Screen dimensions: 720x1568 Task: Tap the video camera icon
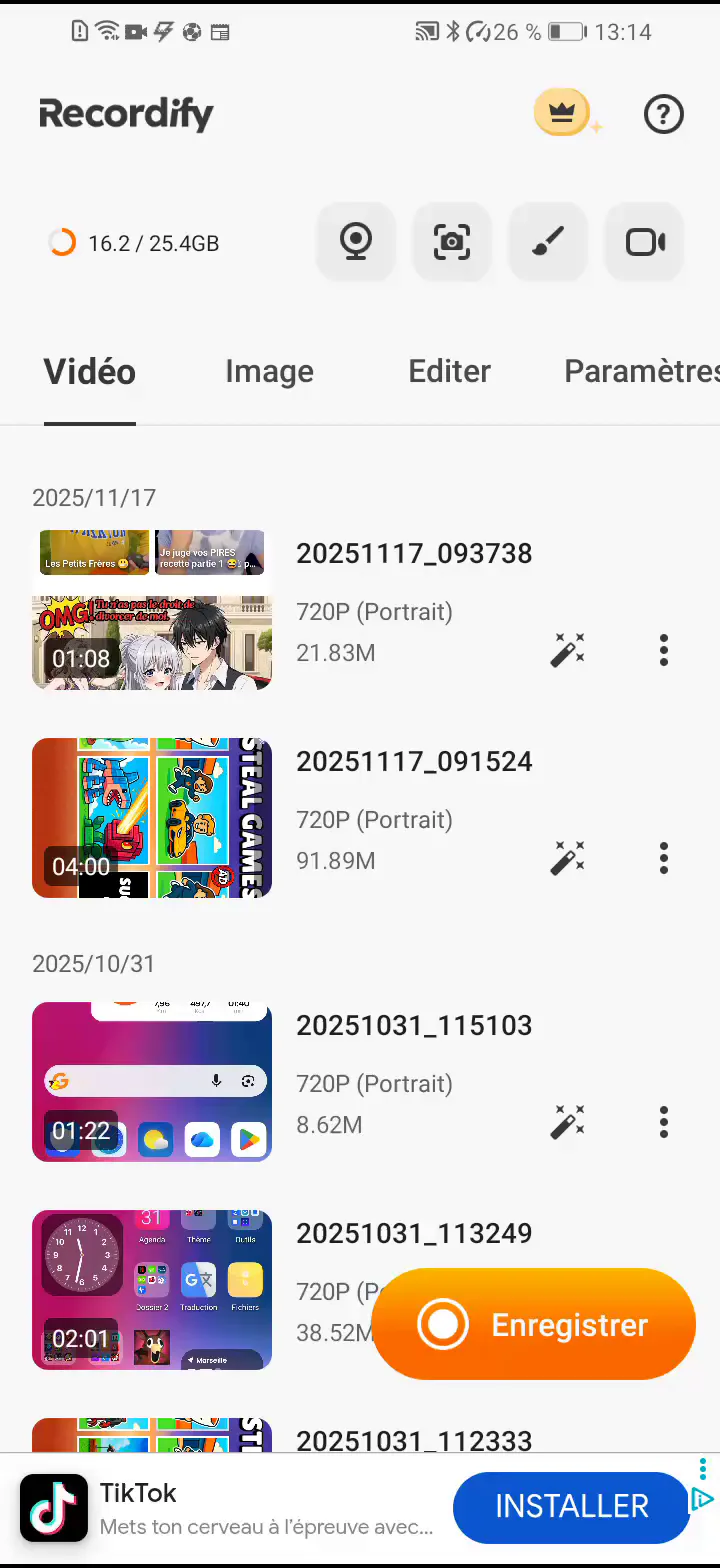coord(645,242)
